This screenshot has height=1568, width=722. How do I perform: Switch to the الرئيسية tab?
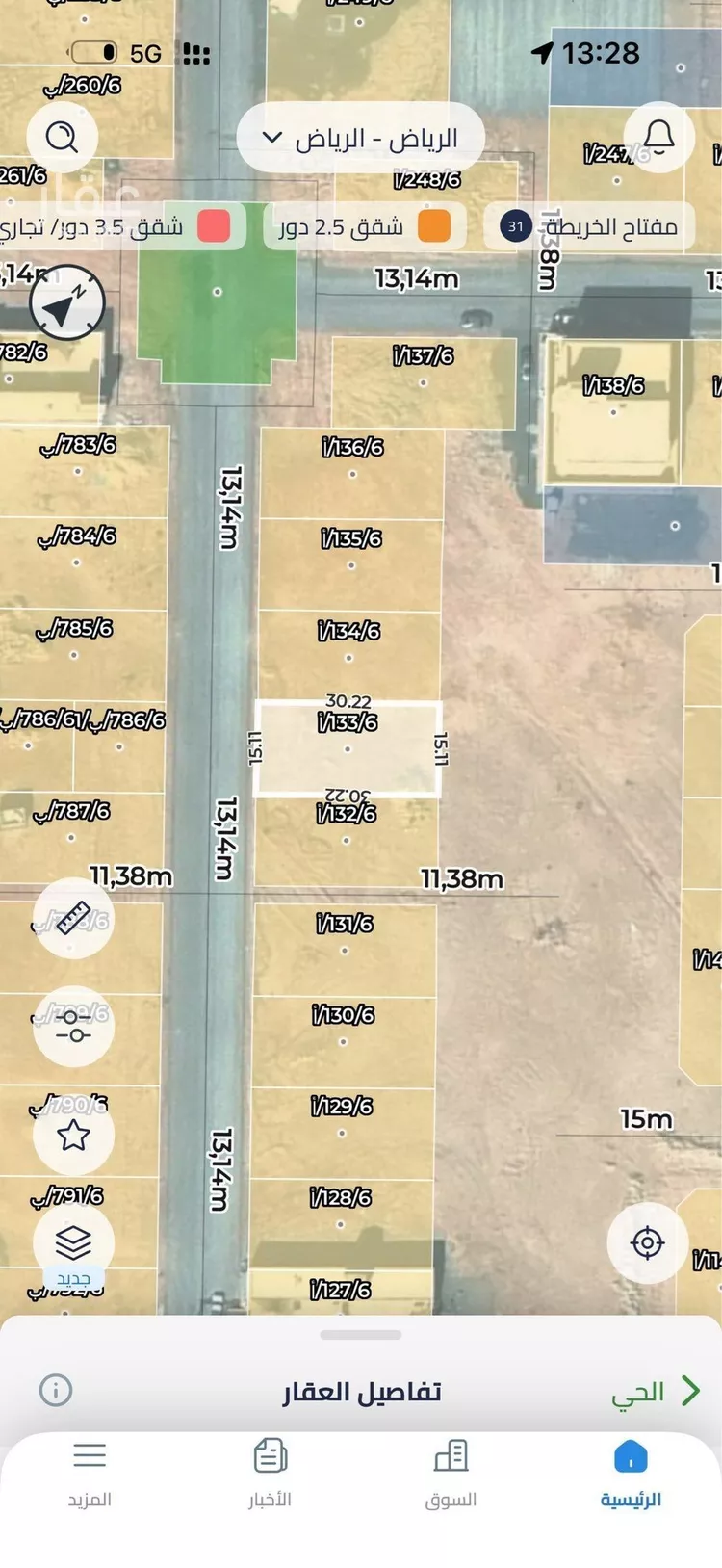631,1474
